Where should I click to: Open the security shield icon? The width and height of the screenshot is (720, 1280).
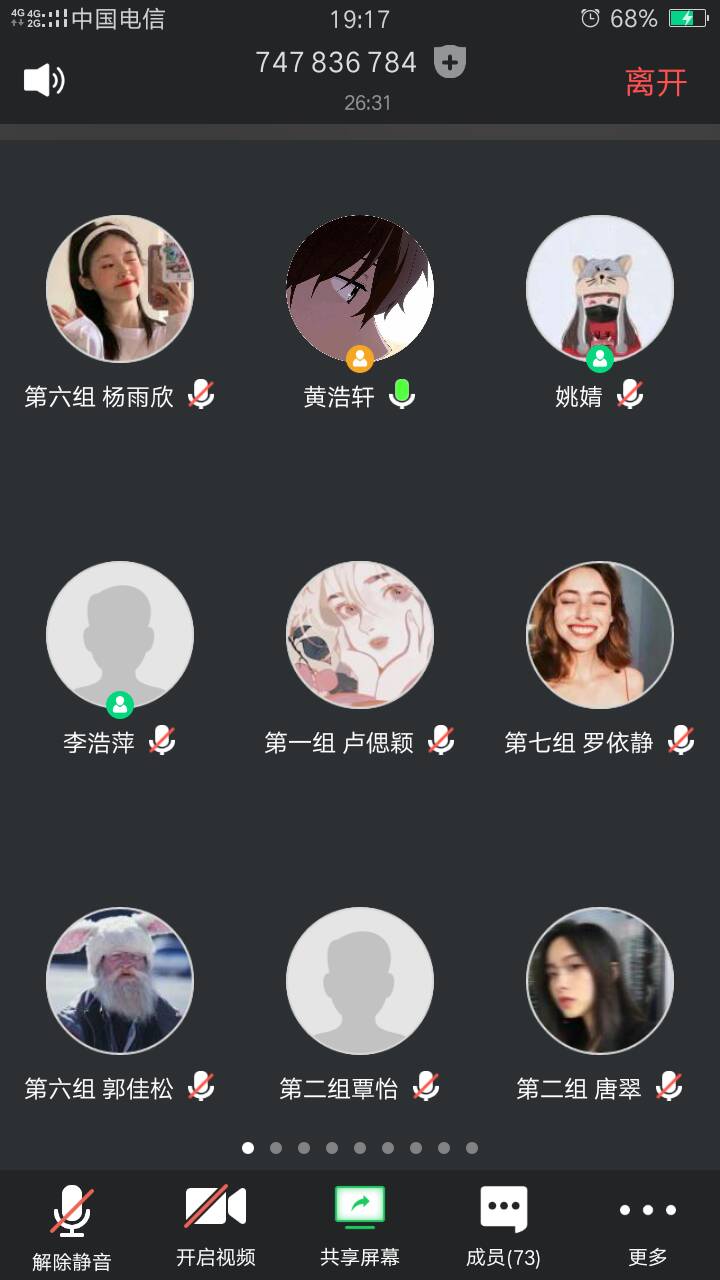tap(450, 62)
